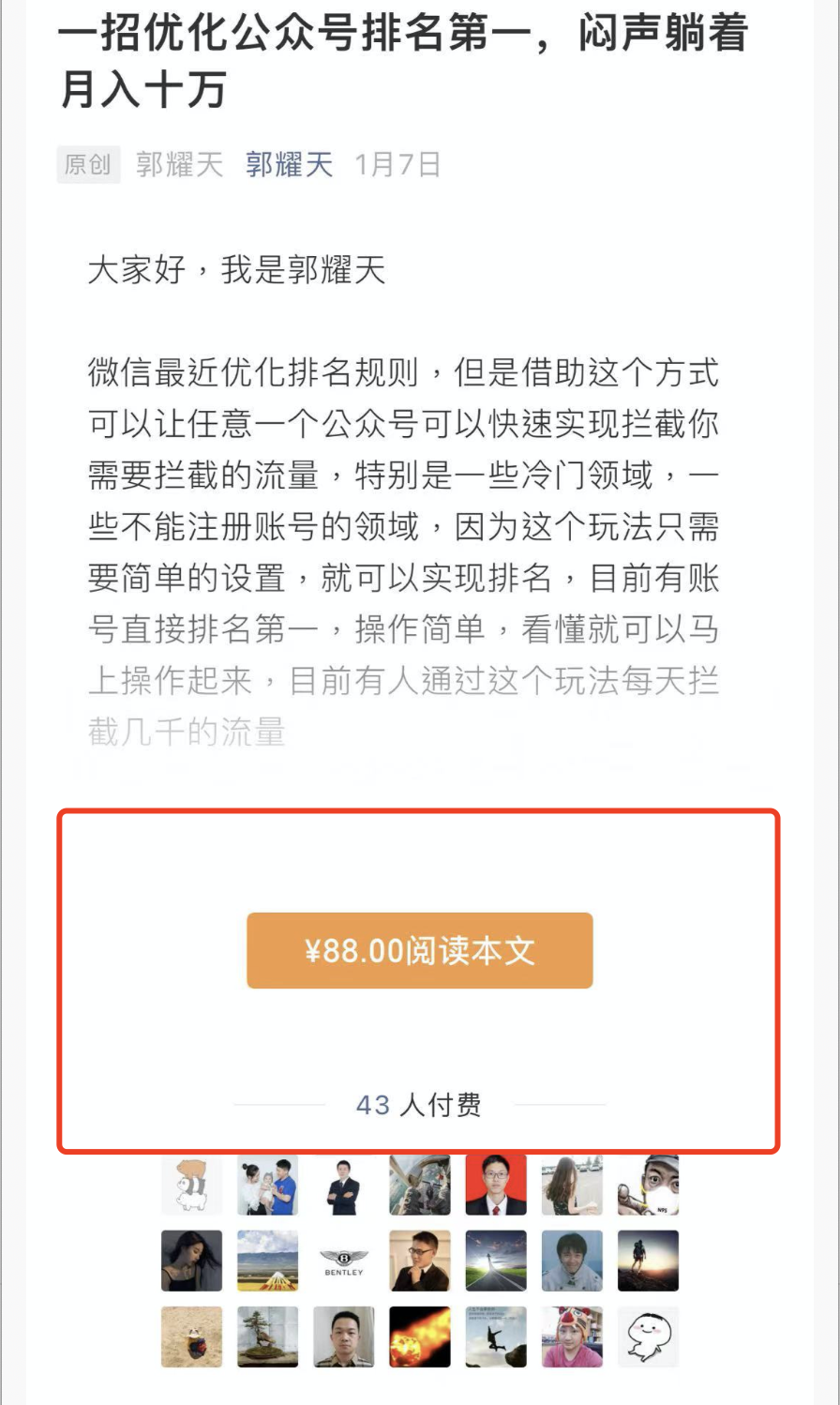Viewport: 840px width, 1405px height.
Task: Pay ¥88.00 to read this article
Action: coord(419,950)
